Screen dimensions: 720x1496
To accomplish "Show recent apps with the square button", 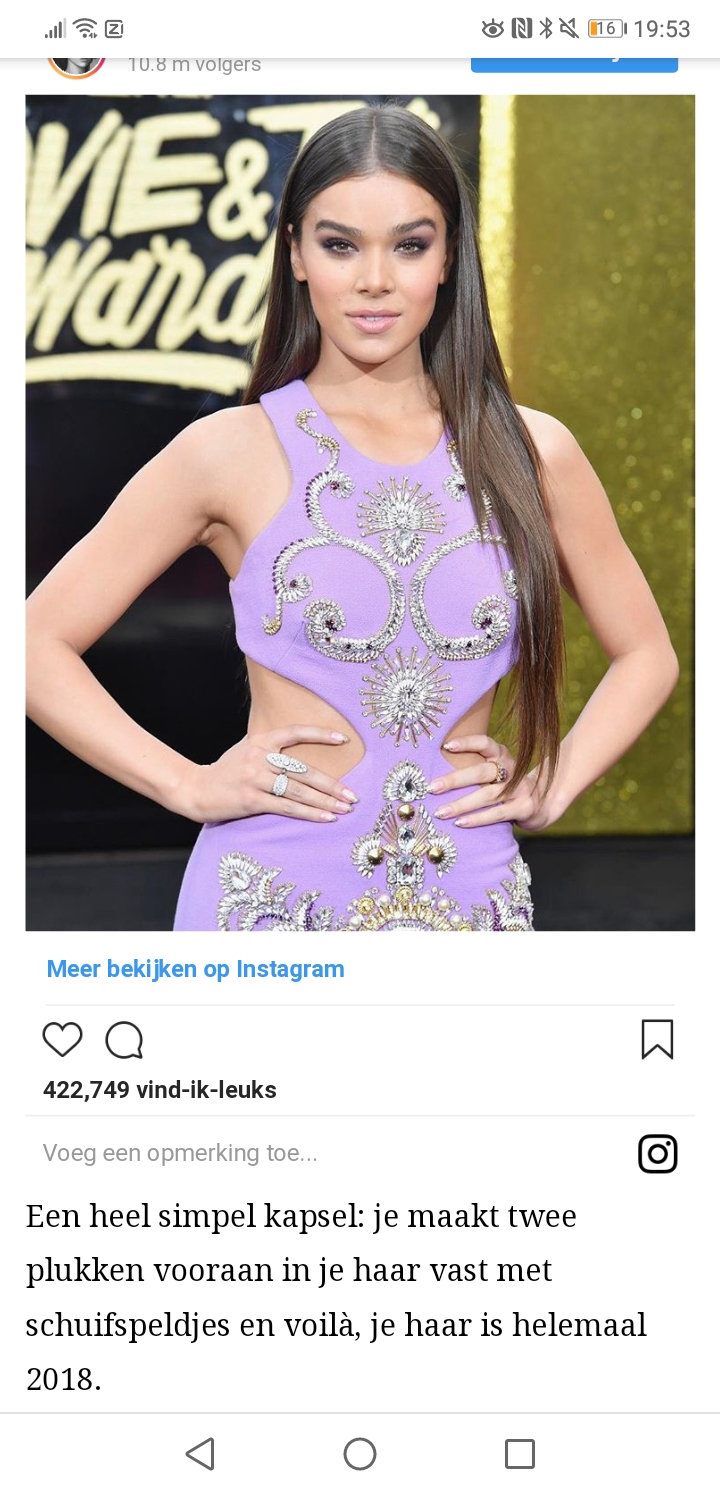I will 519,1453.
